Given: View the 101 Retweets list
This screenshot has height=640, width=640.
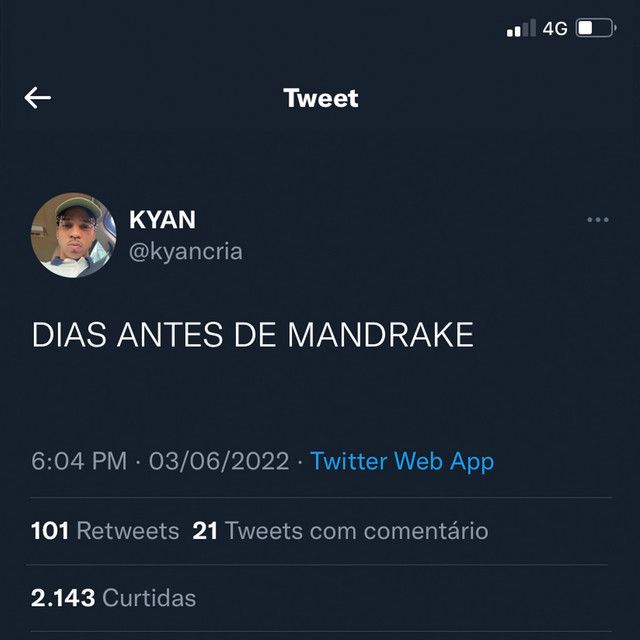Looking at the screenshot, I should point(105,531).
